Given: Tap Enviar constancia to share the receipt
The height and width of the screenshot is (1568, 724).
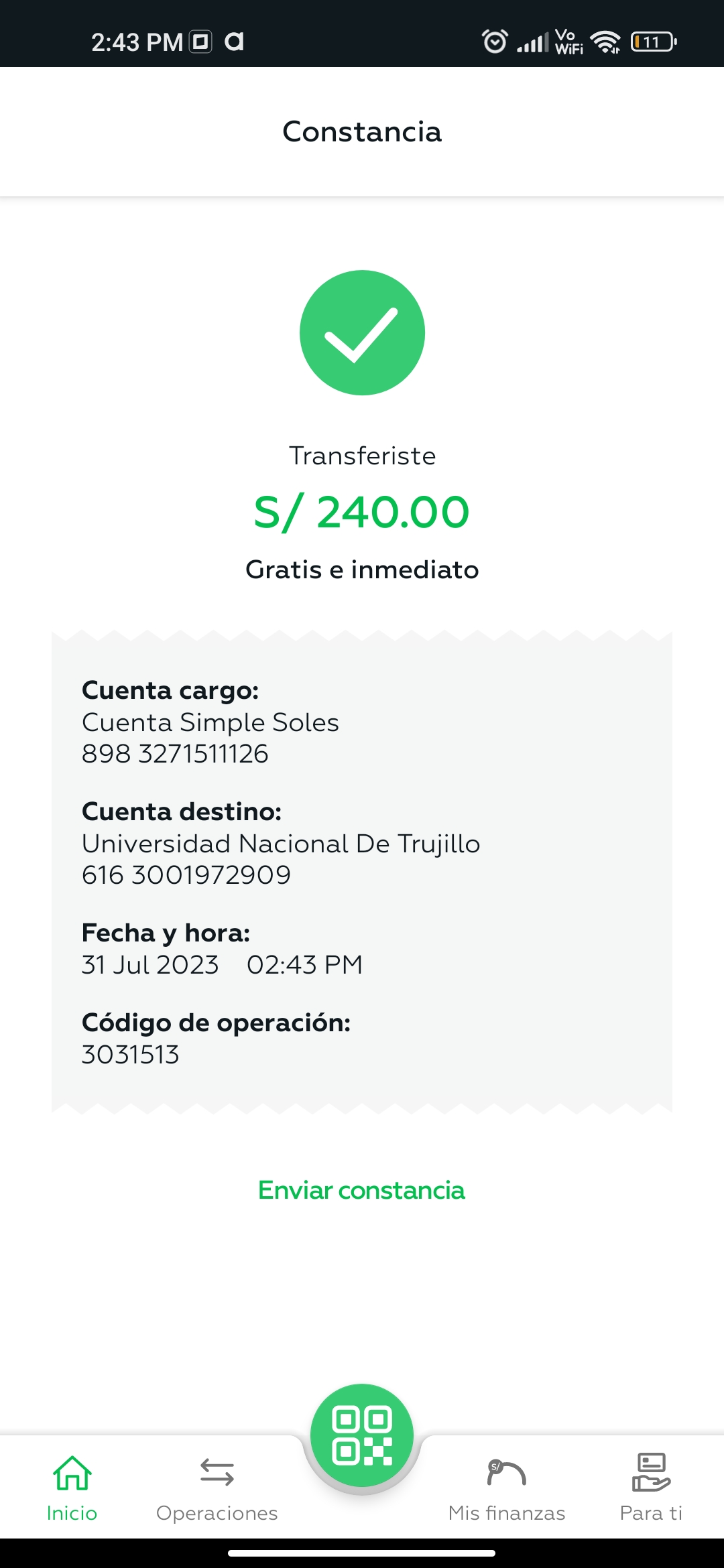Looking at the screenshot, I should pyautogui.click(x=361, y=1190).
